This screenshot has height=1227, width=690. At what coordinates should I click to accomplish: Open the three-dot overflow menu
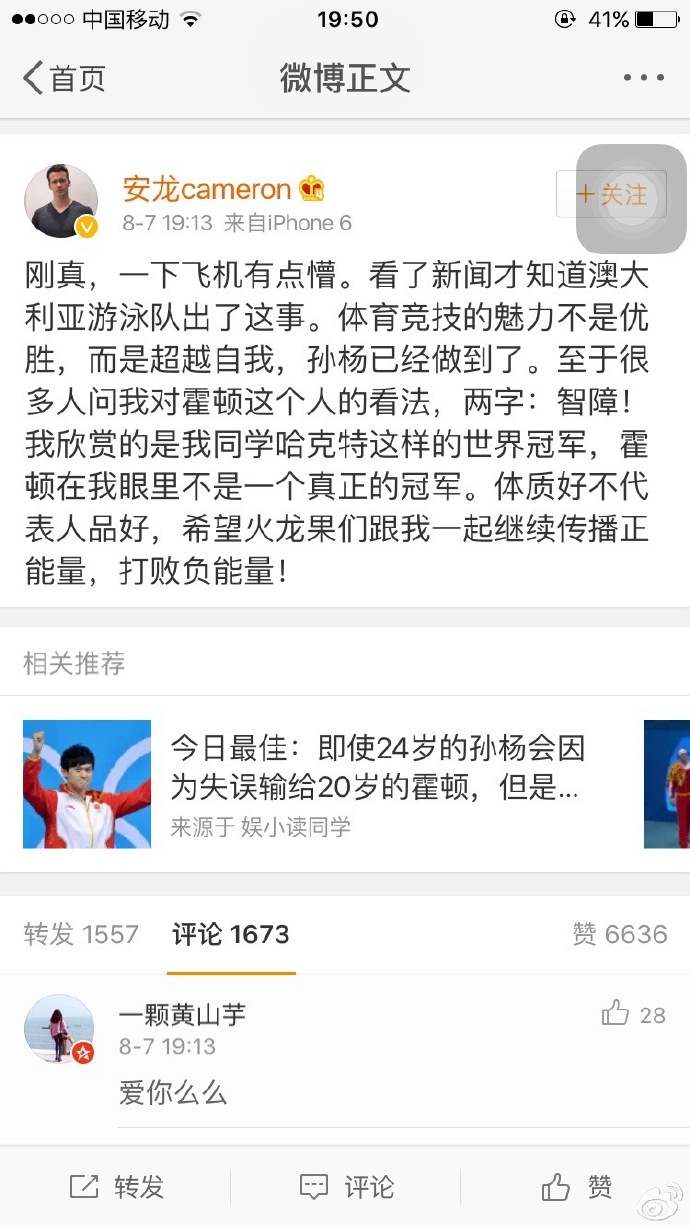pyautogui.click(x=643, y=78)
